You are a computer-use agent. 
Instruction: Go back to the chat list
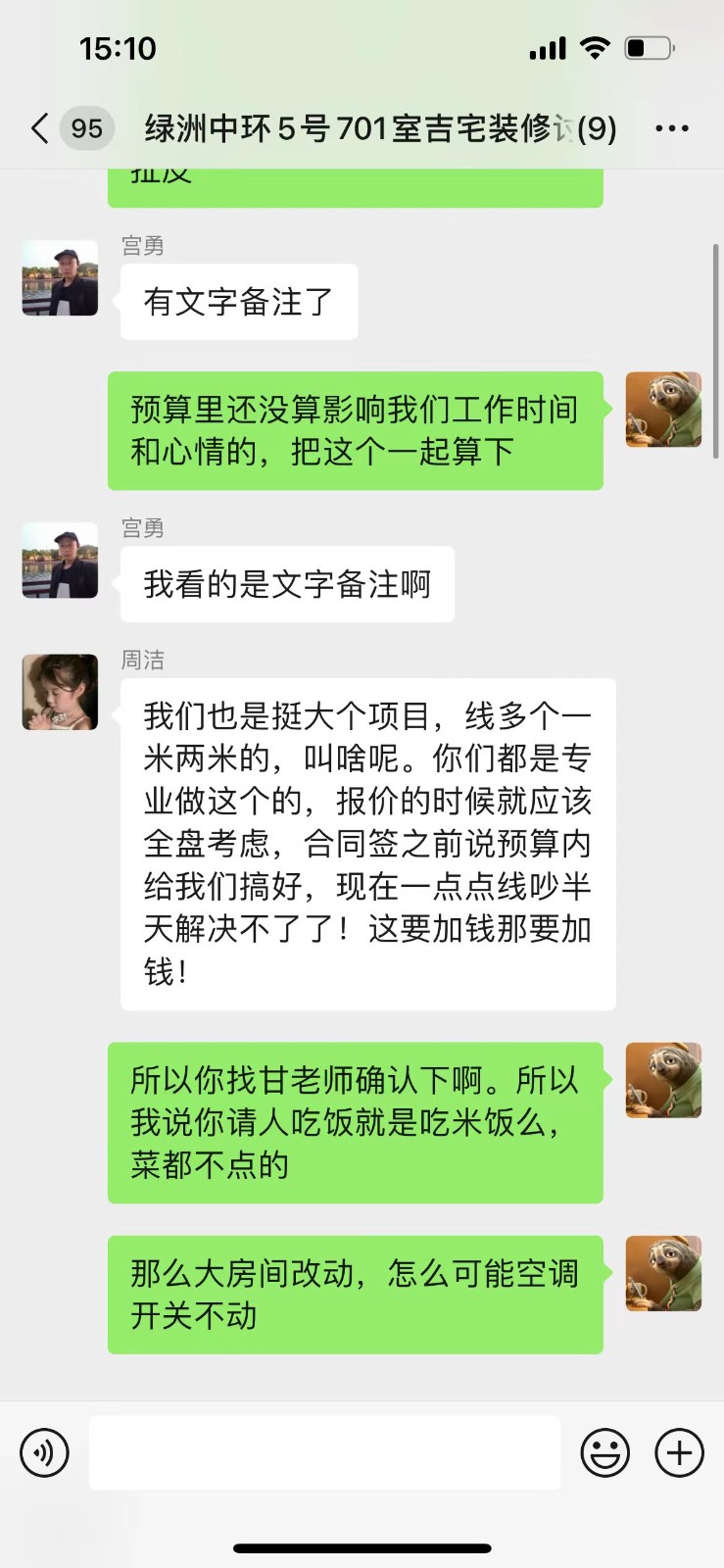click(x=41, y=128)
